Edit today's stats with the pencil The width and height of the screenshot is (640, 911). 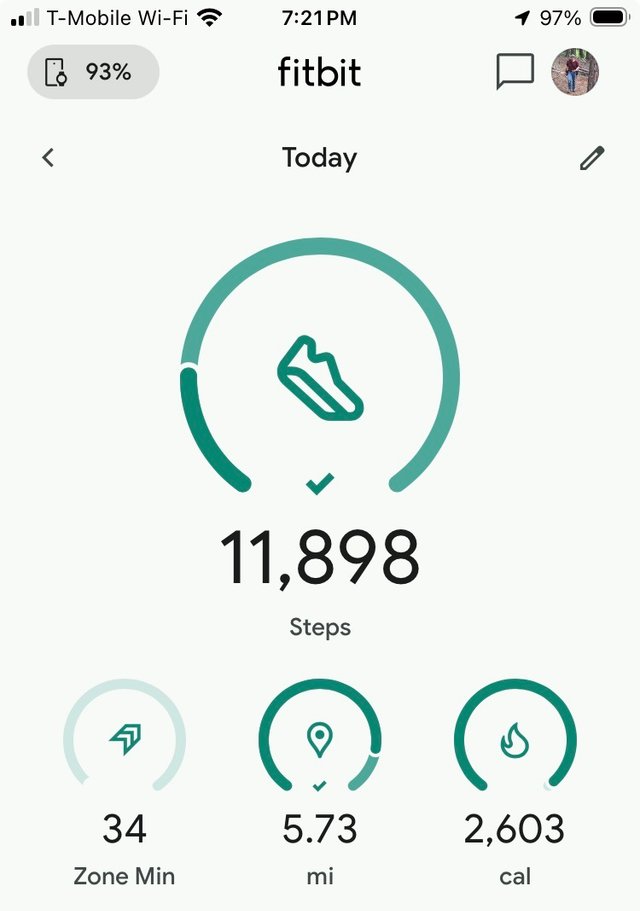(592, 158)
